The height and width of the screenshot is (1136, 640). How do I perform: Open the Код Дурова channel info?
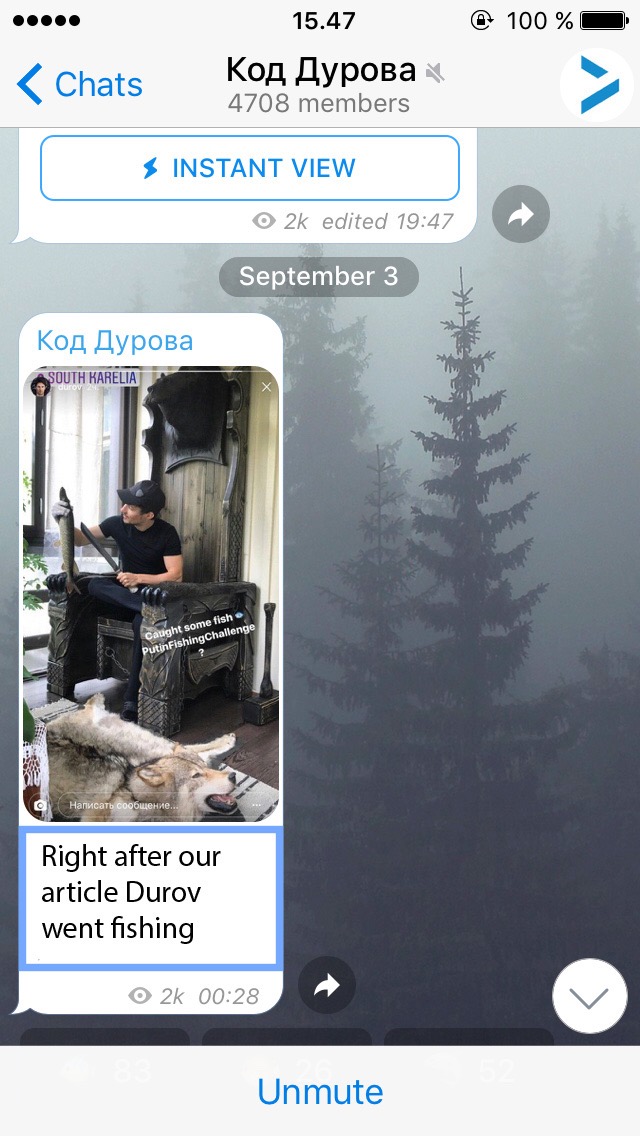point(320,85)
